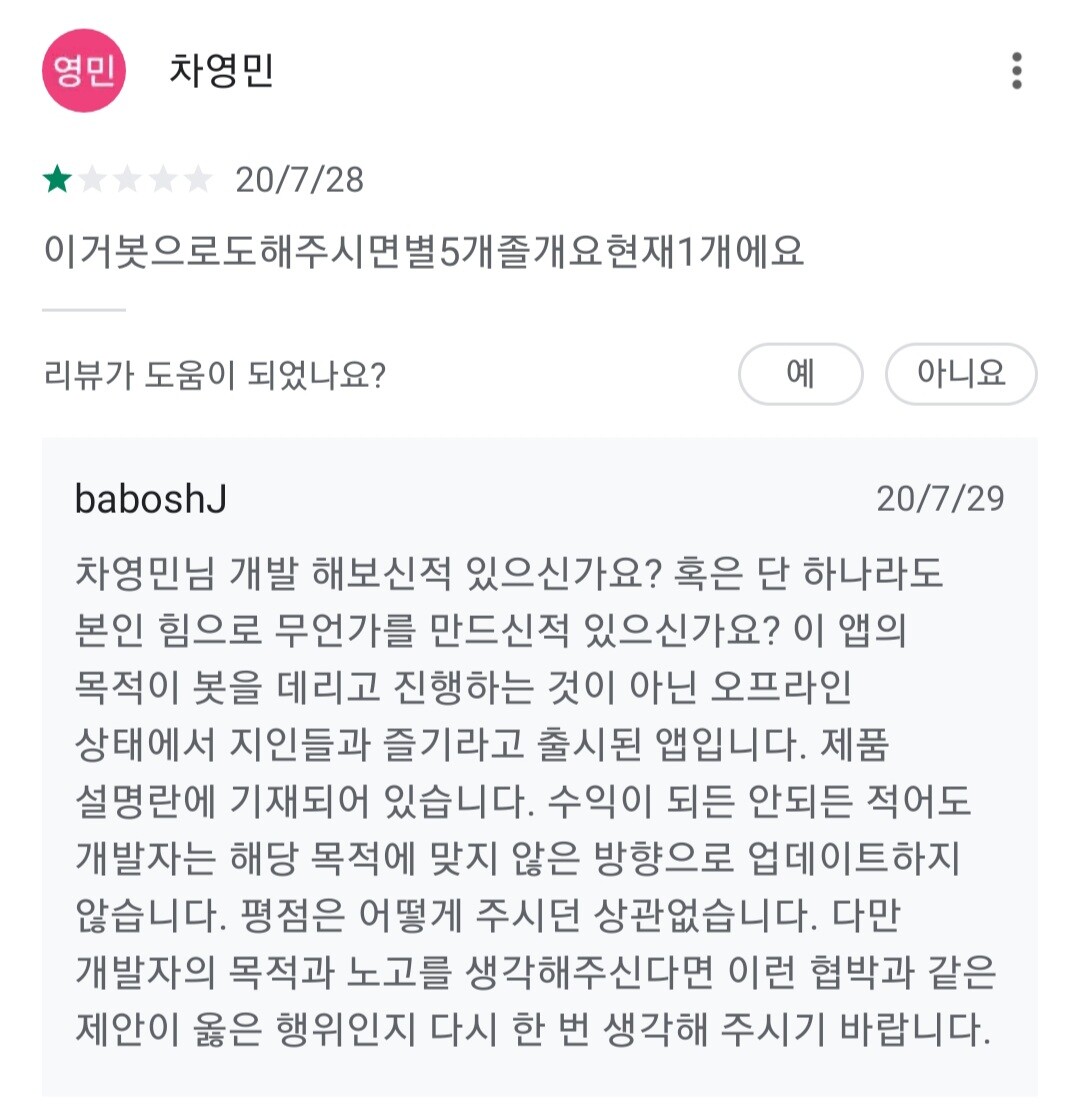Tap 차영민's profile avatar
Screen dimensions: 1080x1113
[84, 71]
